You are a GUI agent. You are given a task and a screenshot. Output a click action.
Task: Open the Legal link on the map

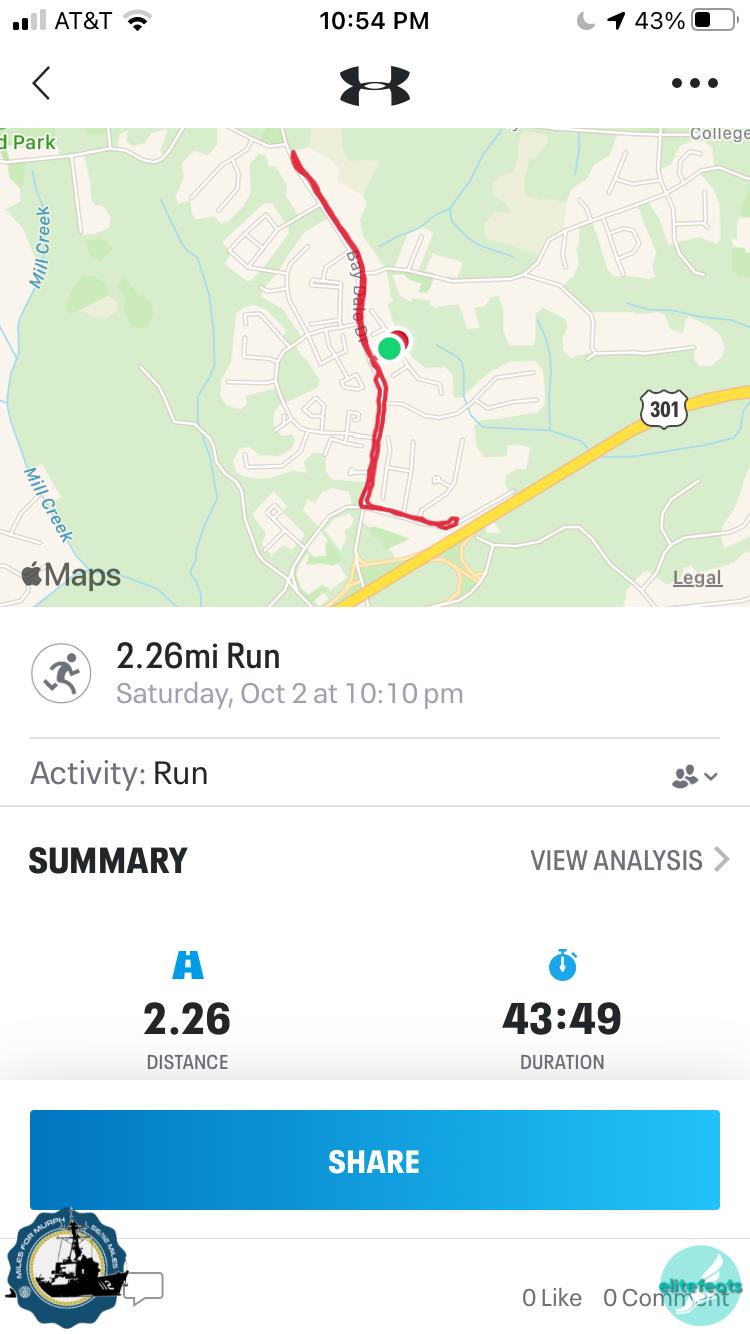(x=697, y=578)
